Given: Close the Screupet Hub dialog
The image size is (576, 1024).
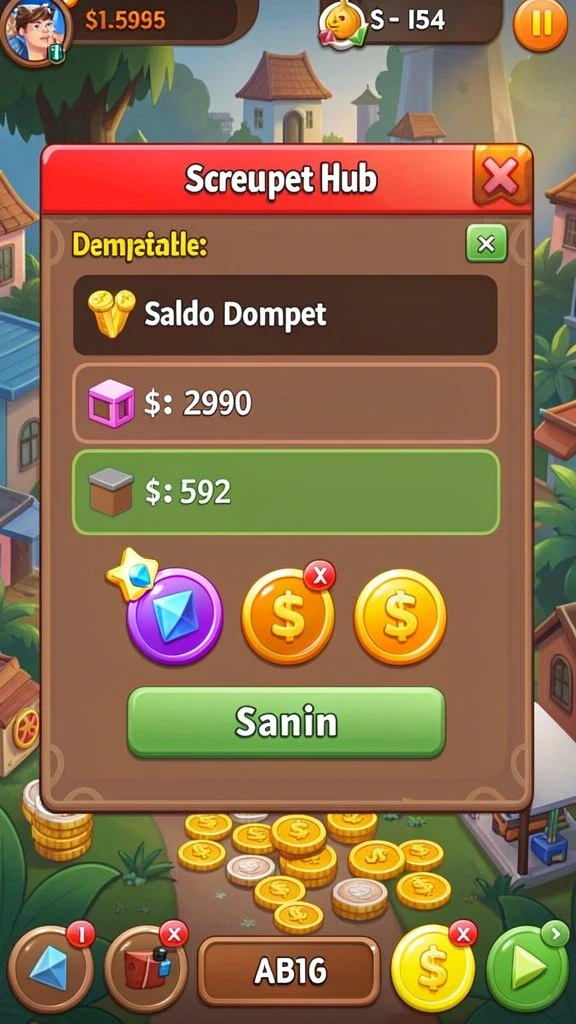Looking at the screenshot, I should pos(501,175).
